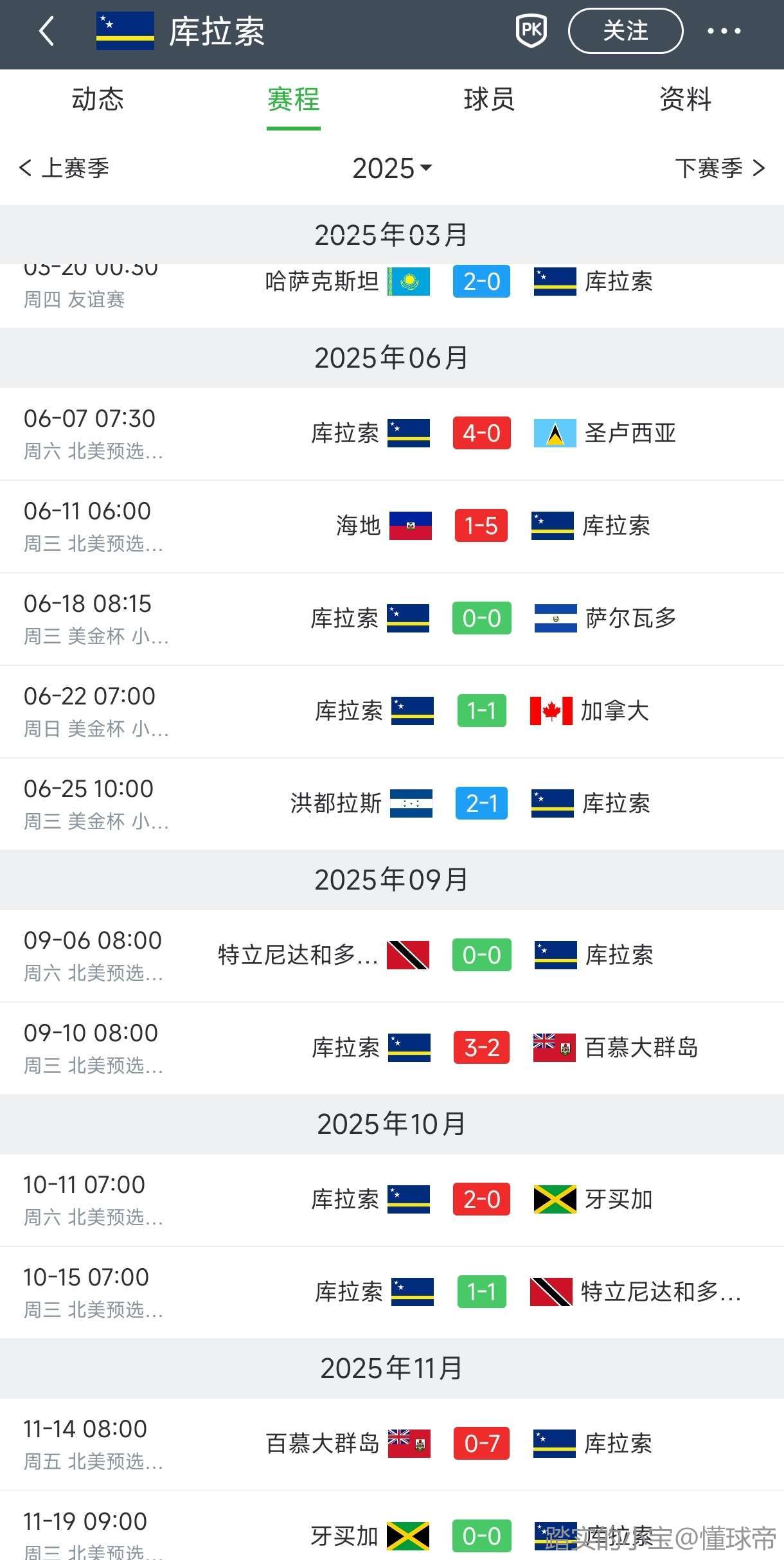Open the PK comparison shield icon
The height and width of the screenshot is (1560, 784).
(x=531, y=31)
